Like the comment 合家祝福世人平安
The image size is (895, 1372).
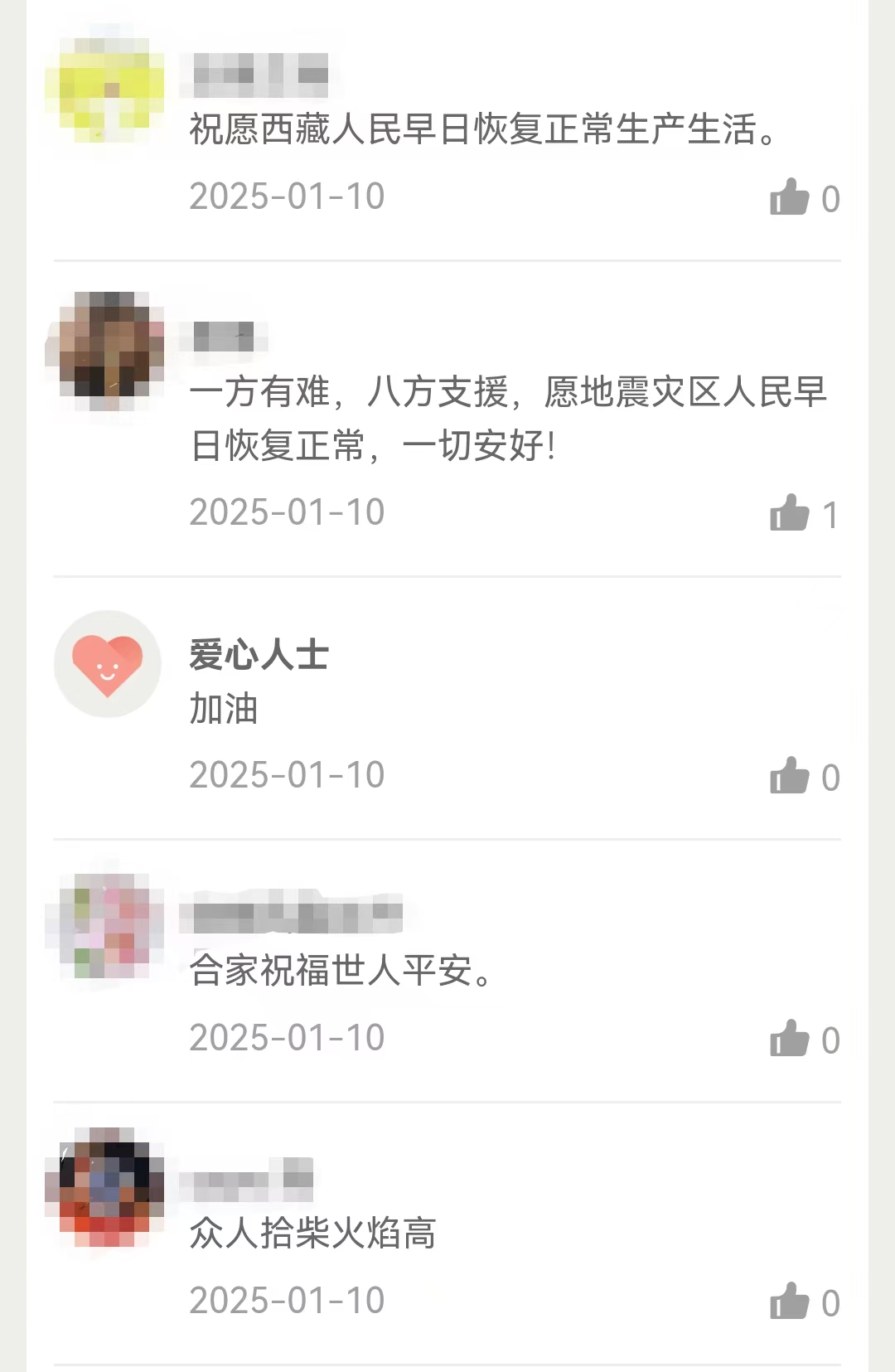click(790, 1040)
